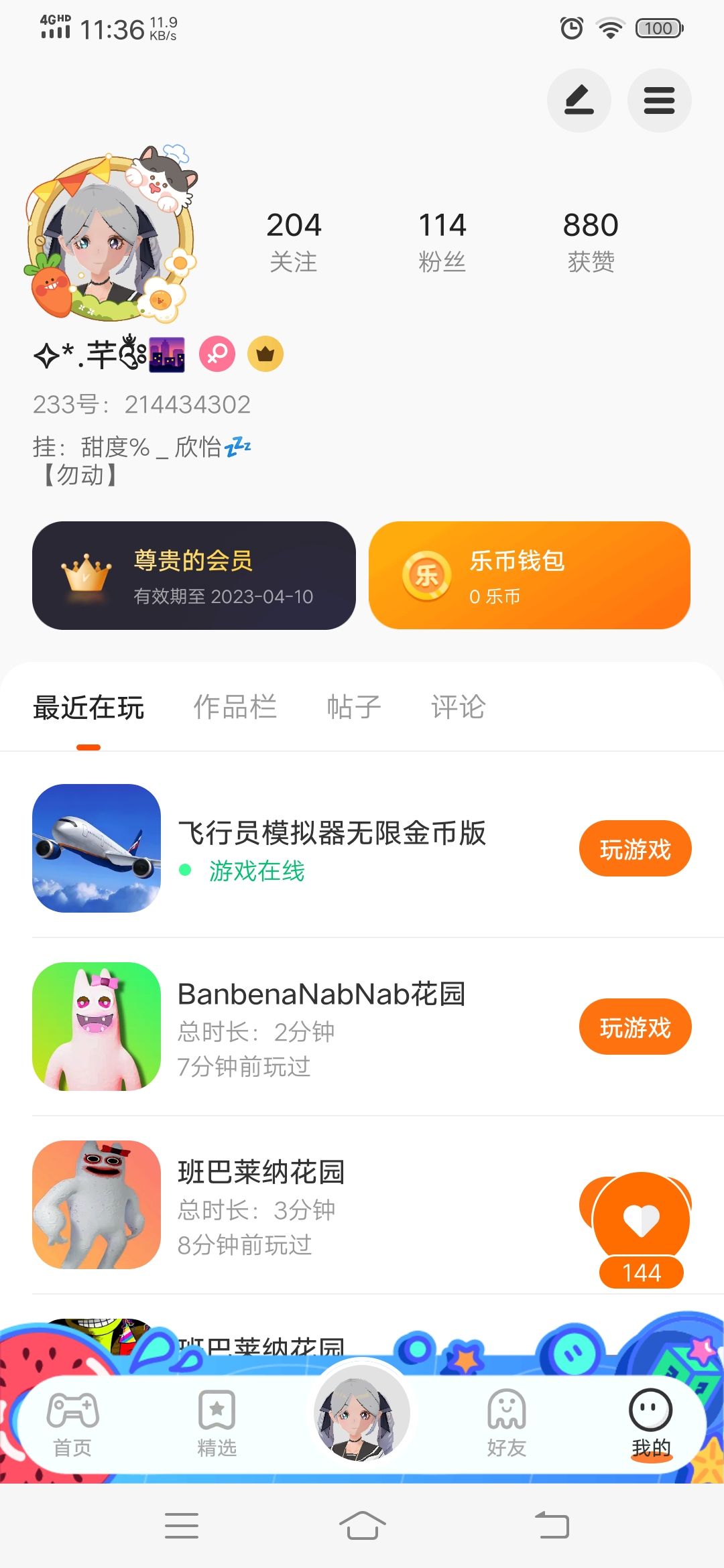The image size is (724, 1568).
Task: Open the hamburger menu
Action: click(x=659, y=101)
